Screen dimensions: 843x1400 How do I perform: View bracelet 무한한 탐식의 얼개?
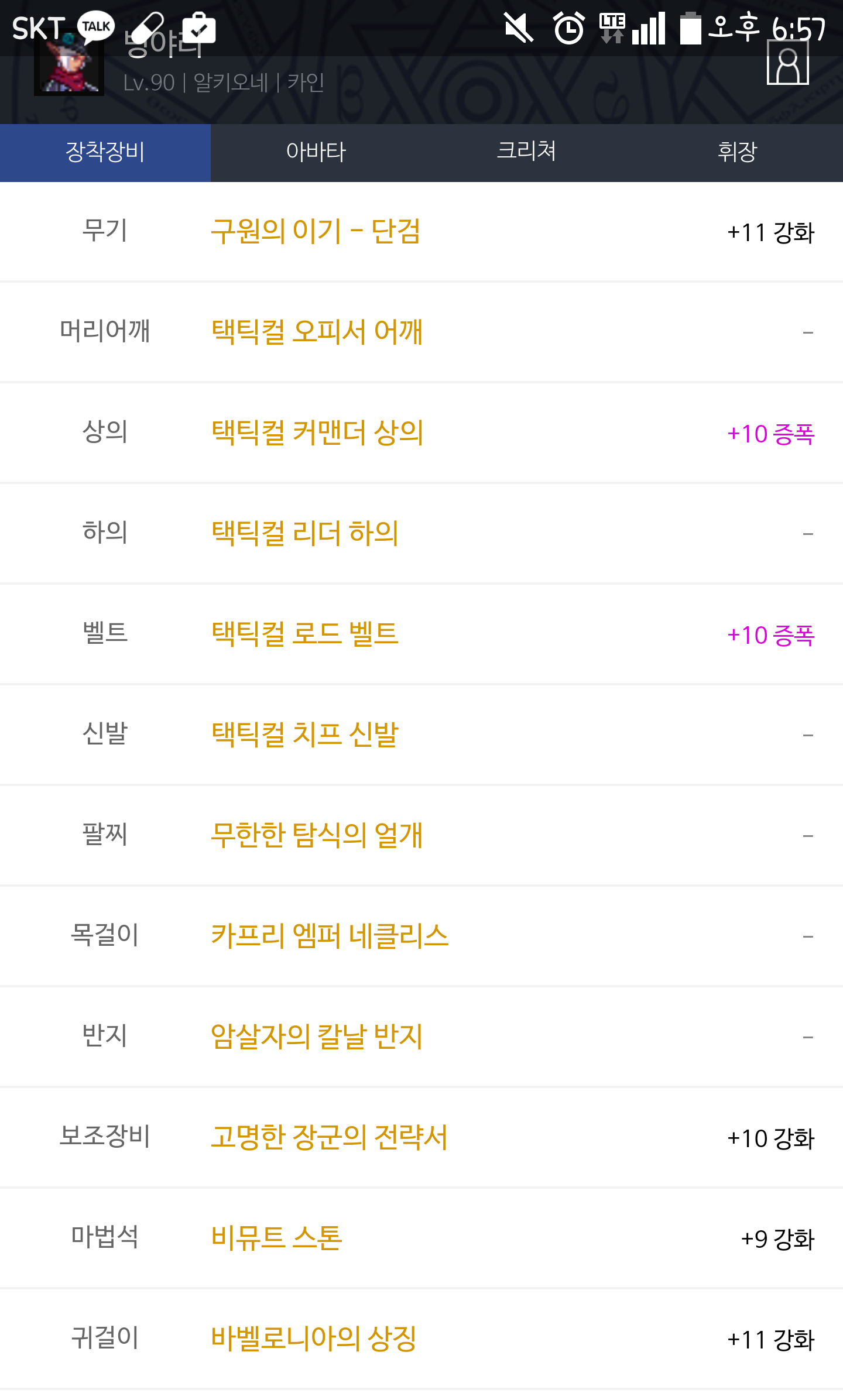pyautogui.click(x=317, y=835)
